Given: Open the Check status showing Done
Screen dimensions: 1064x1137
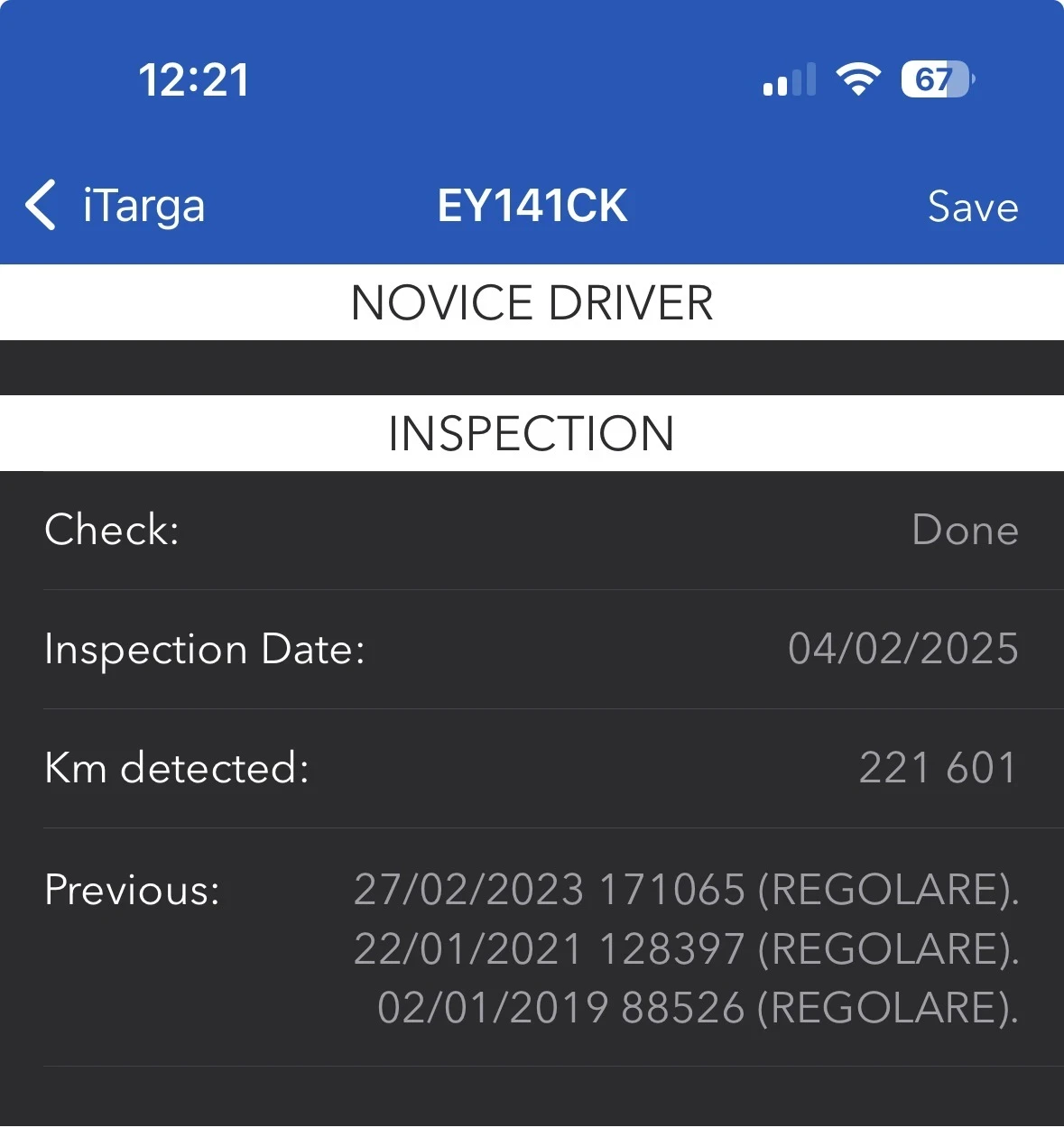Looking at the screenshot, I should pyautogui.click(x=965, y=531).
